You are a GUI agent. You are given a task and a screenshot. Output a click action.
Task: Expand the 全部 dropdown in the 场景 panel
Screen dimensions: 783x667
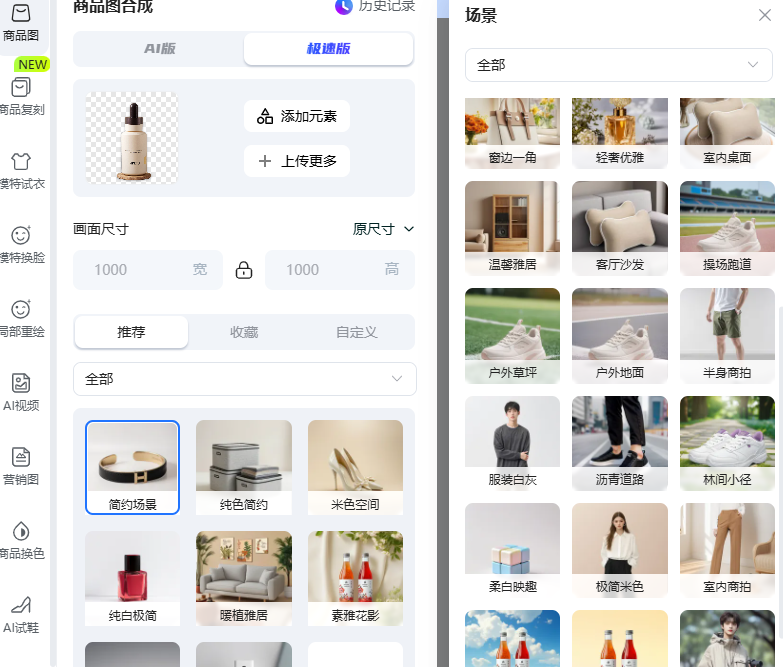(x=618, y=65)
